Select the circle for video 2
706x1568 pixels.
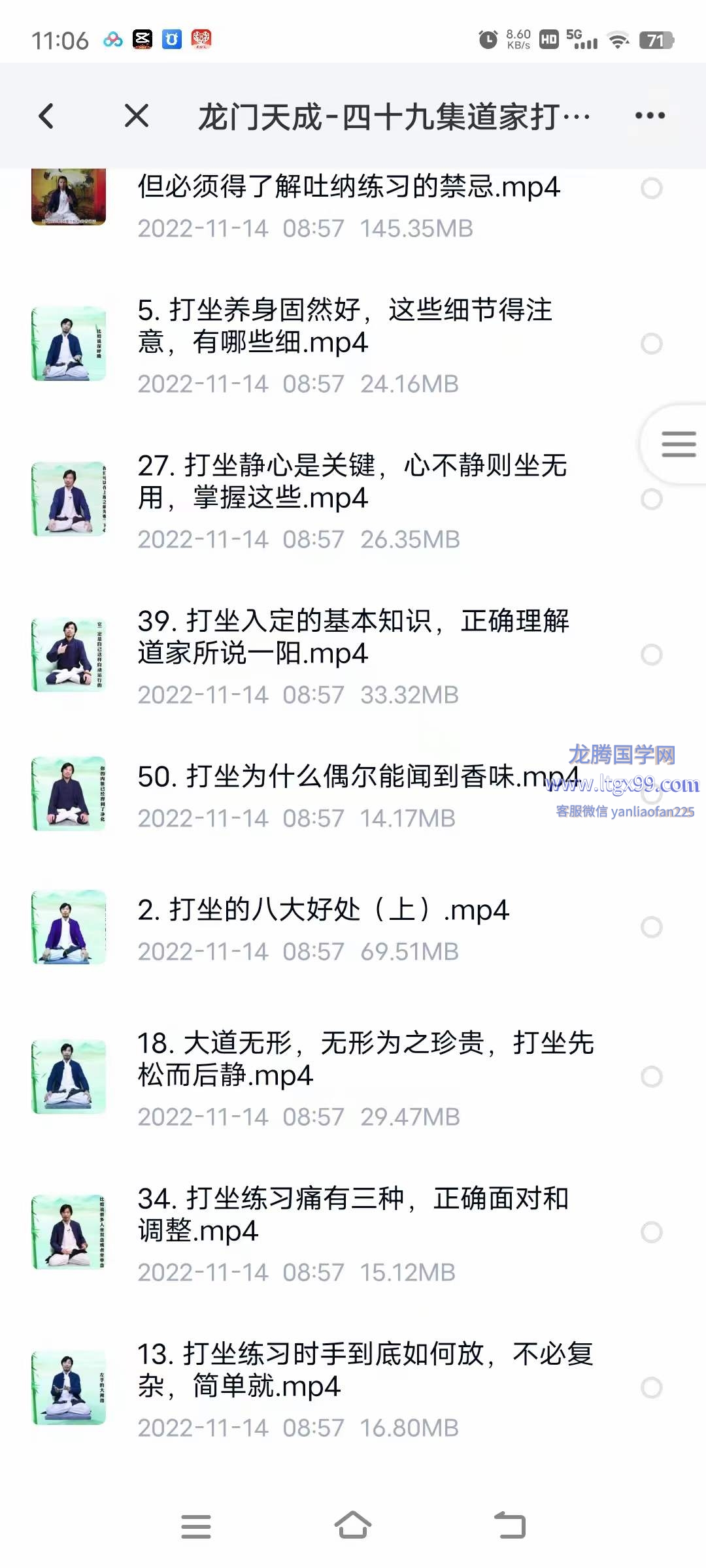(651, 927)
